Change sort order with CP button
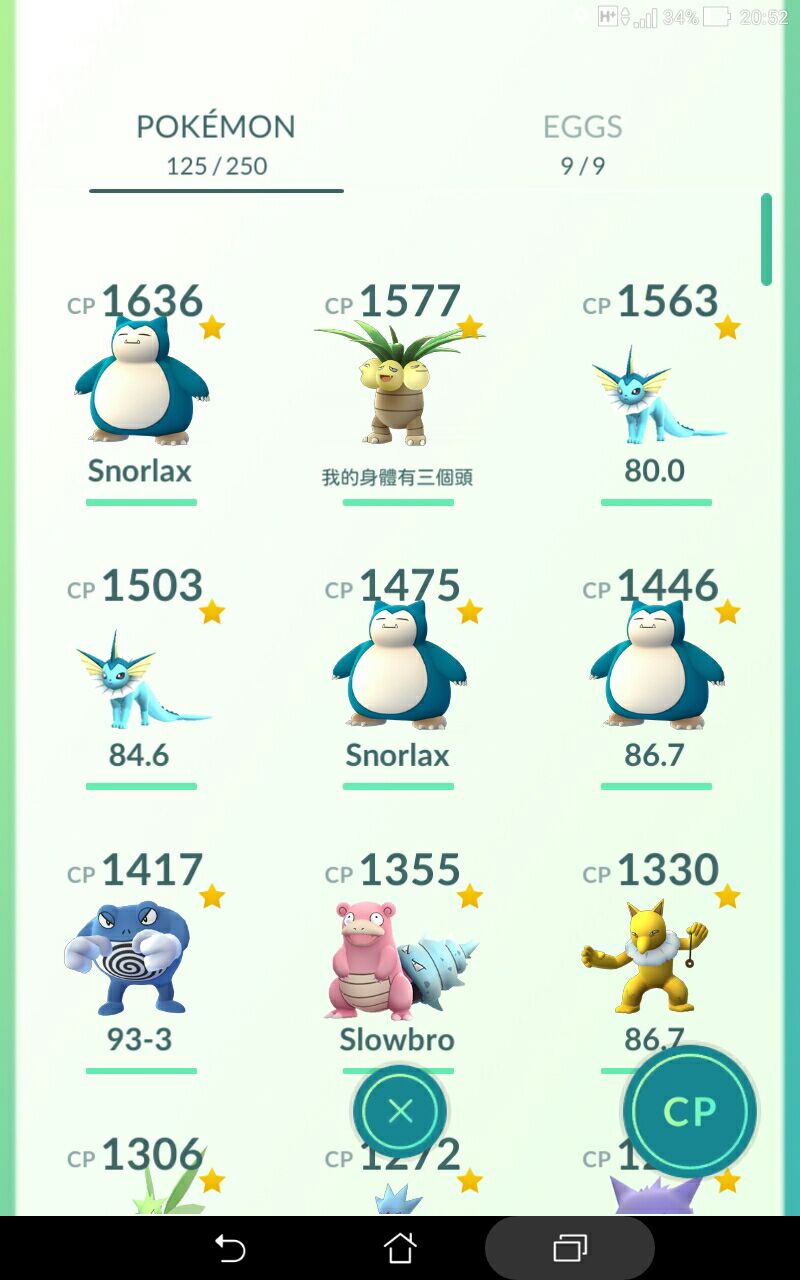800x1280 pixels. point(690,1111)
